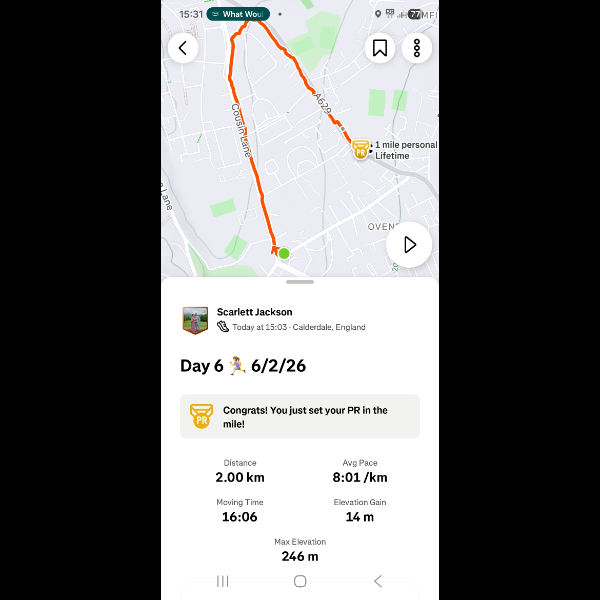Tap the system home button

300,581
